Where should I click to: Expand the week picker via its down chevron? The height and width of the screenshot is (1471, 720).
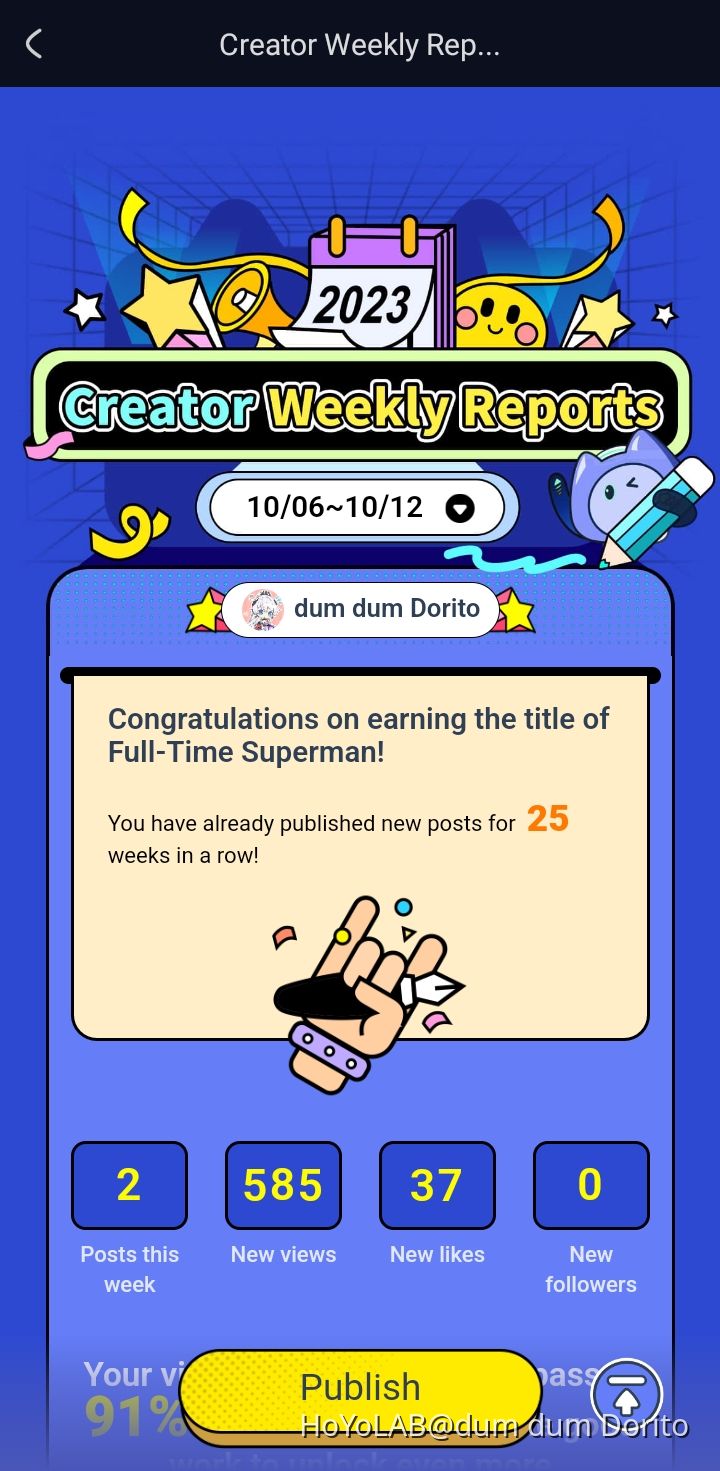point(458,507)
